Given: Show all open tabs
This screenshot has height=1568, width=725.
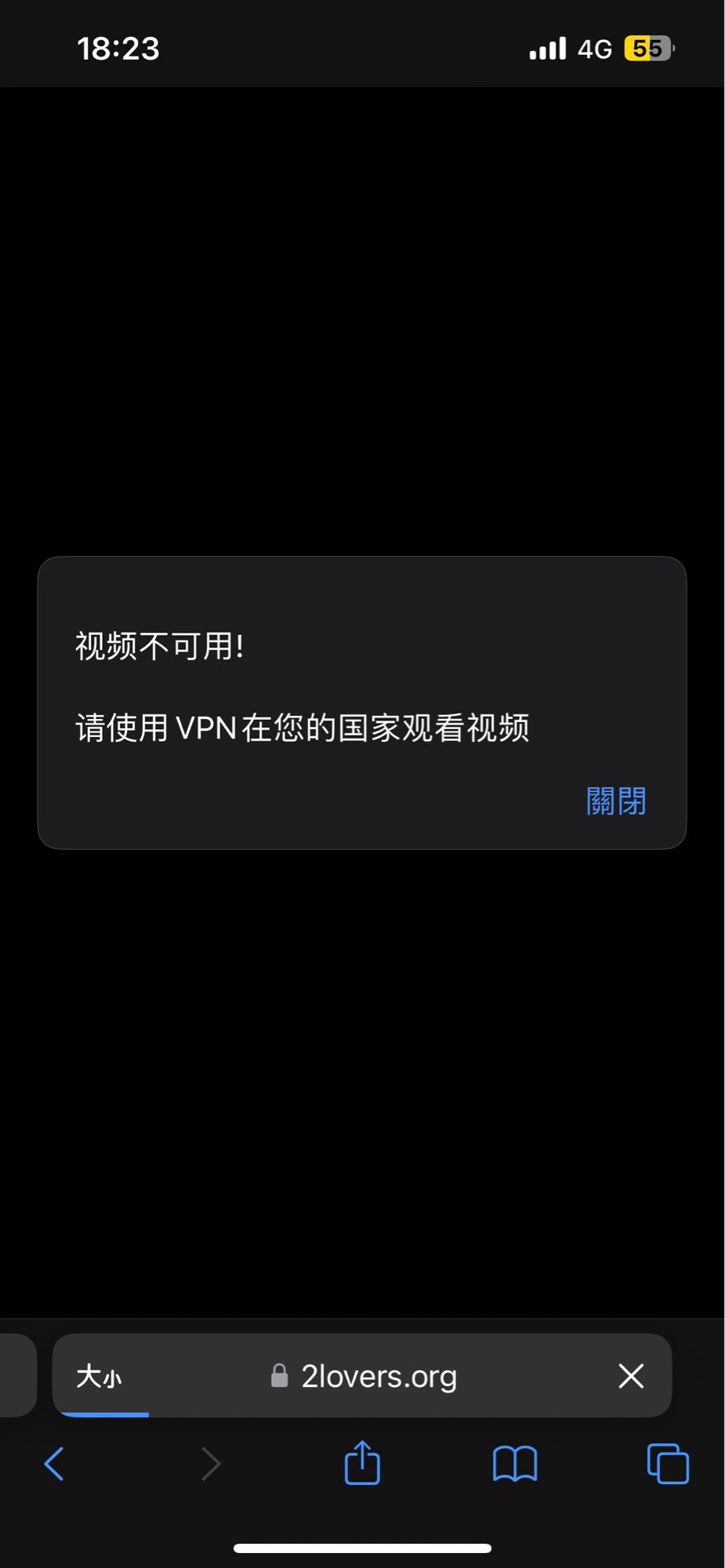Looking at the screenshot, I should click(x=668, y=1464).
